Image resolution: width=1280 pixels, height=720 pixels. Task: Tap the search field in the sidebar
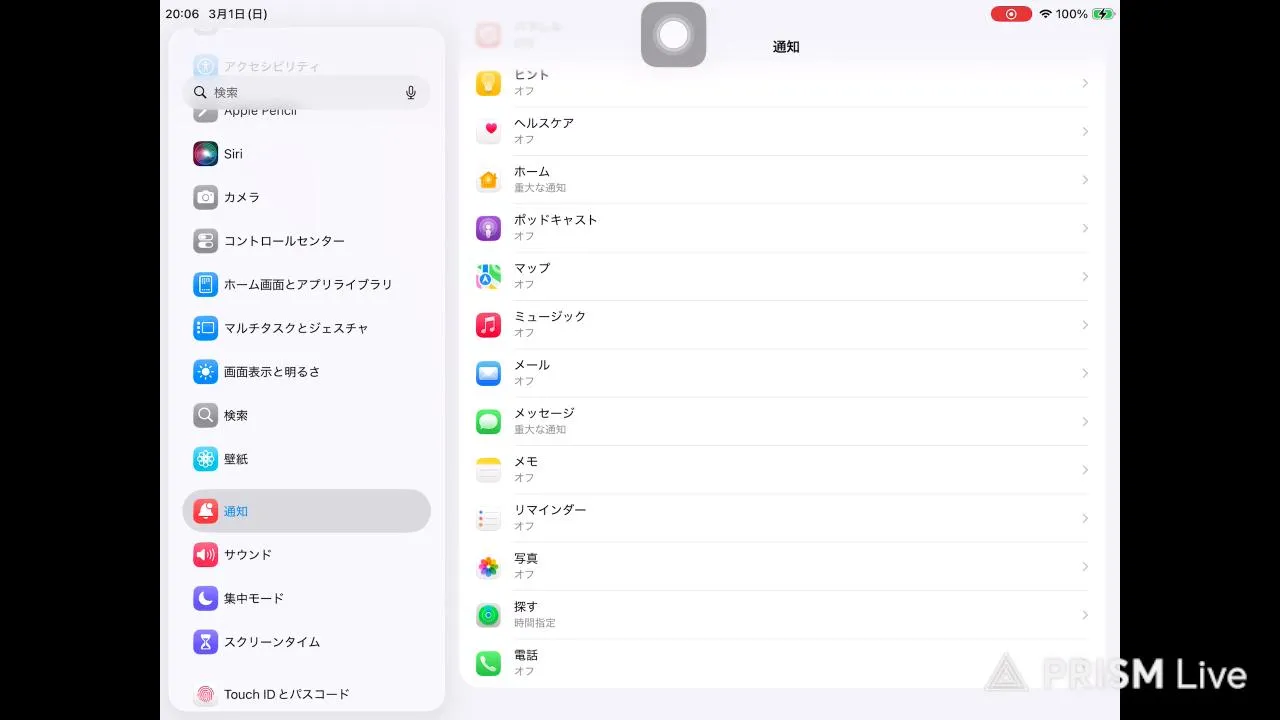click(x=300, y=92)
